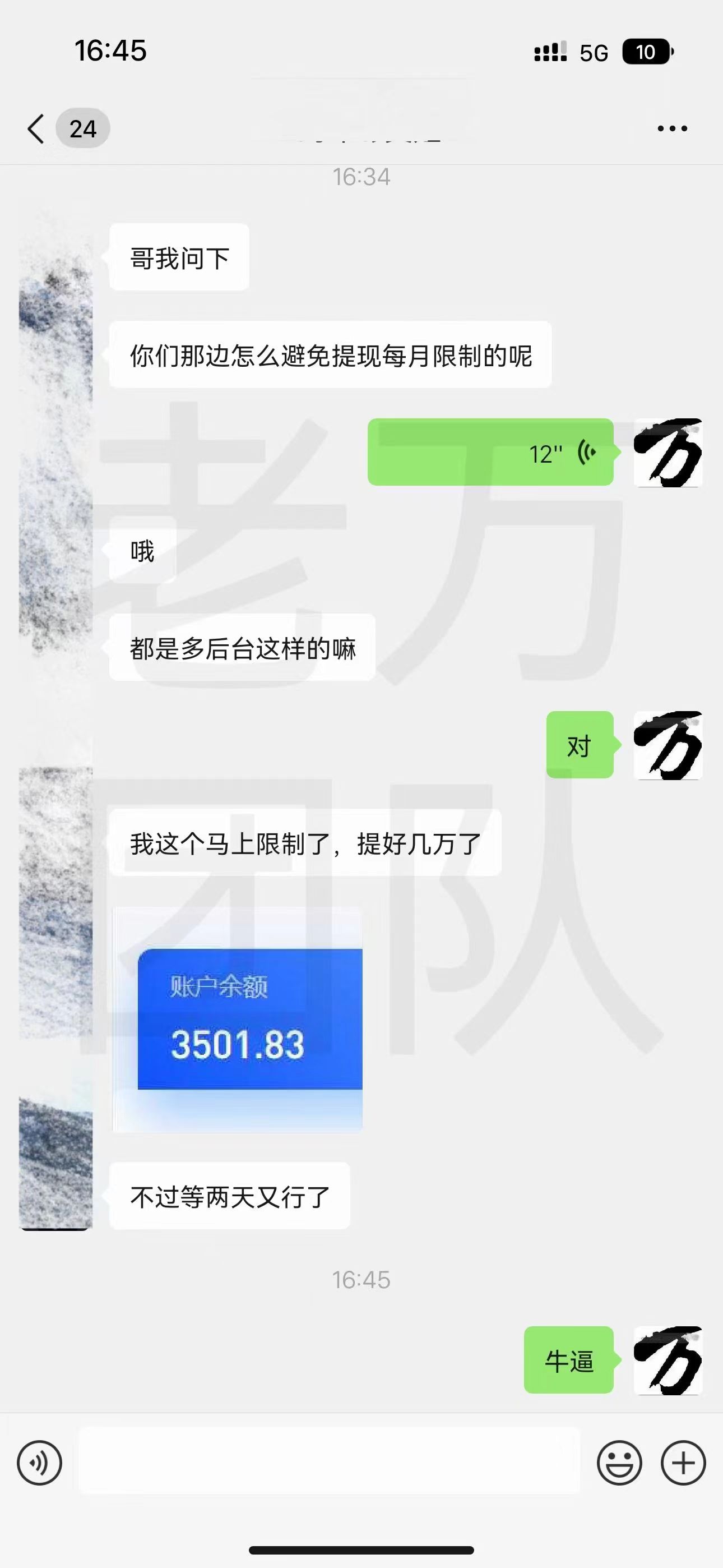Open the three-dot chat options menu
The image size is (723, 1568).
(x=672, y=128)
